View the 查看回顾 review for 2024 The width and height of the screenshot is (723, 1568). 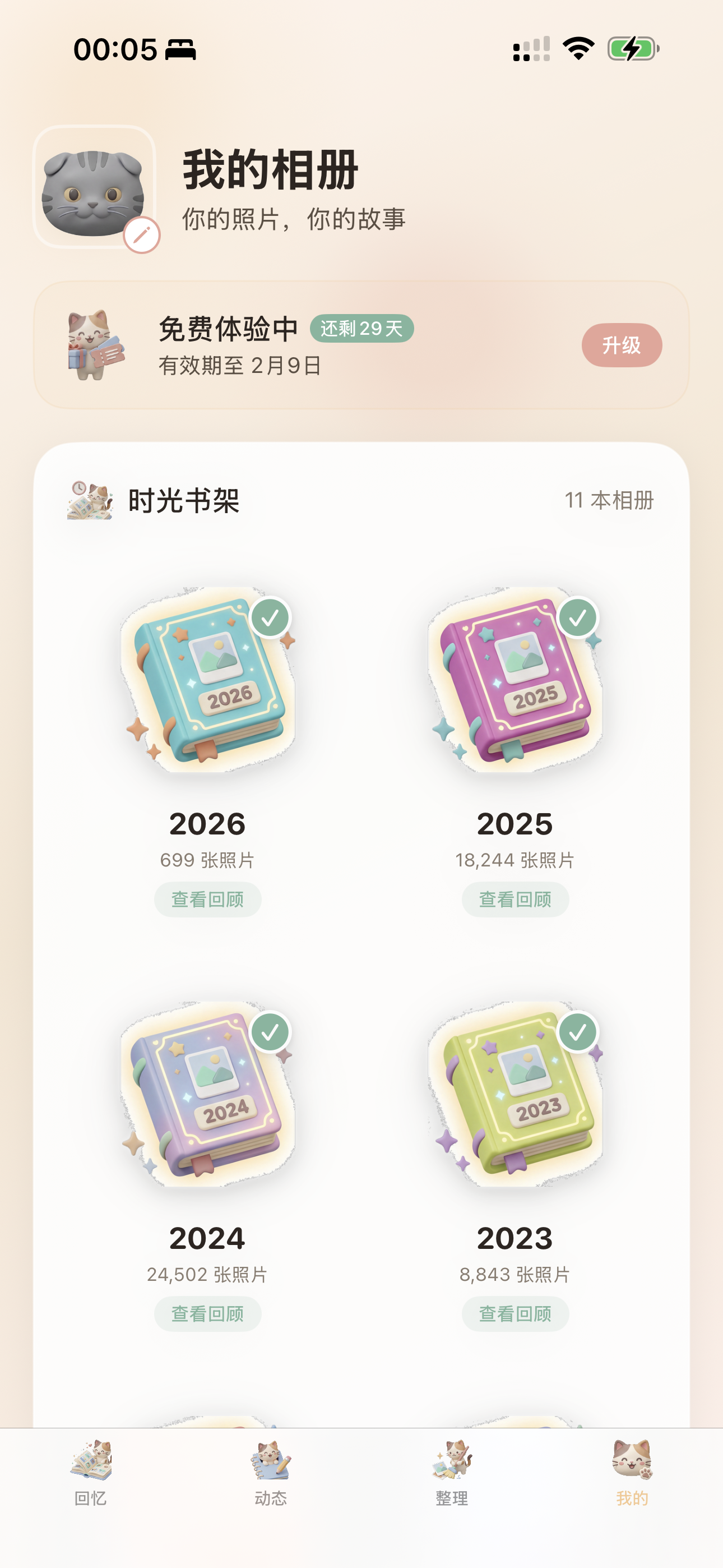pyautogui.click(x=207, y=1313)
